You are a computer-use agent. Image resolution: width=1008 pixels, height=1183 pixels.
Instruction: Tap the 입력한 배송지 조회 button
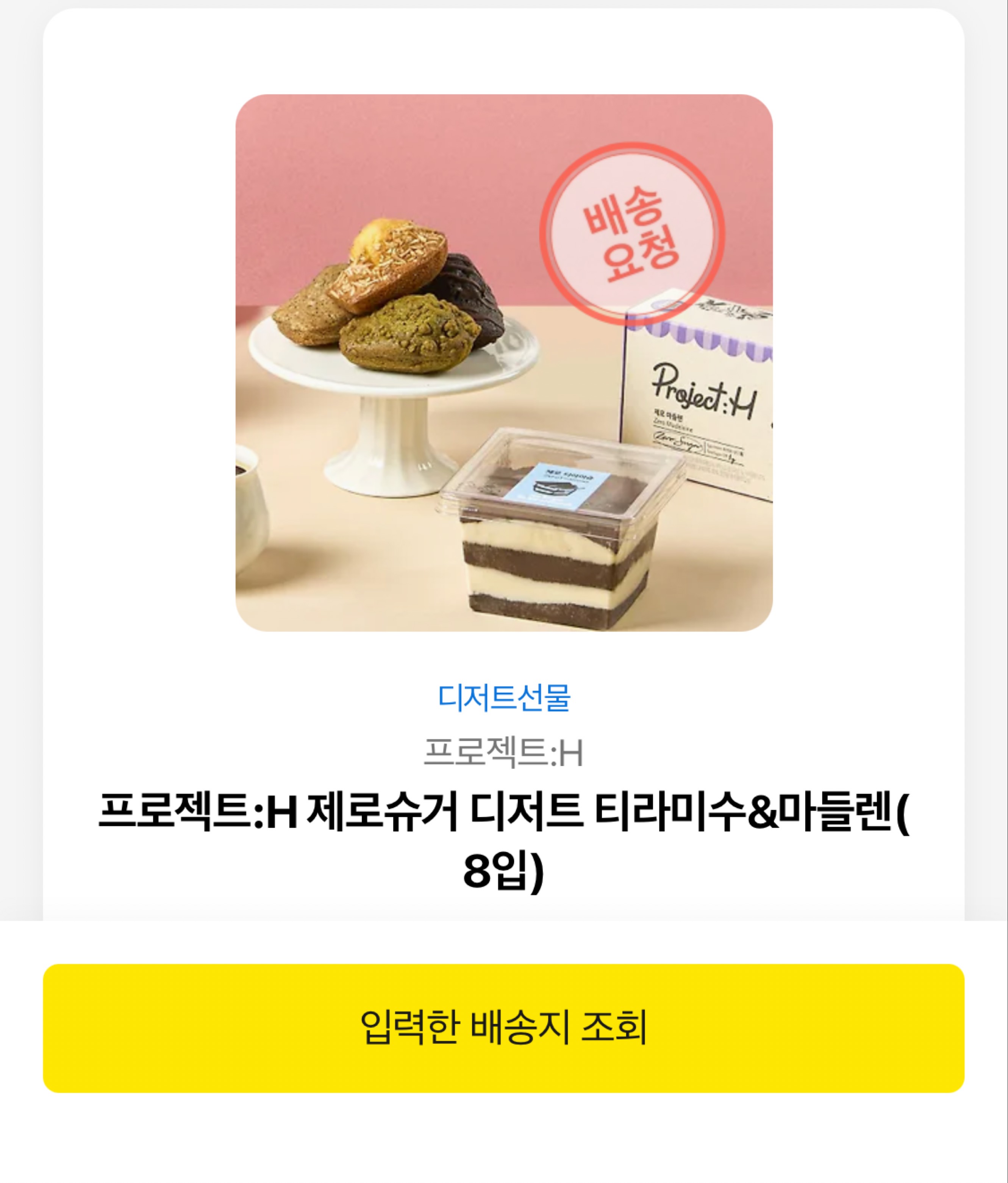(x=504, y=1028)
